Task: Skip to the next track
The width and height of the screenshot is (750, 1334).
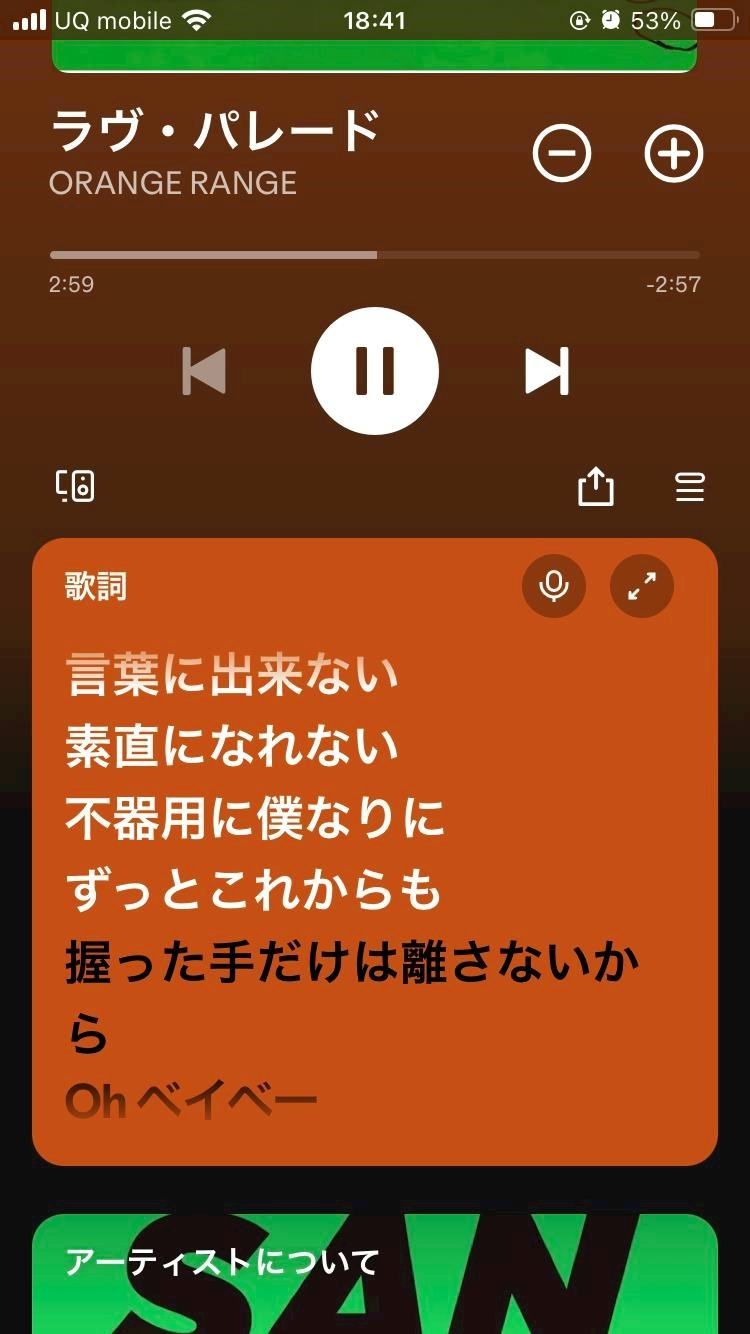Action: 547,371
